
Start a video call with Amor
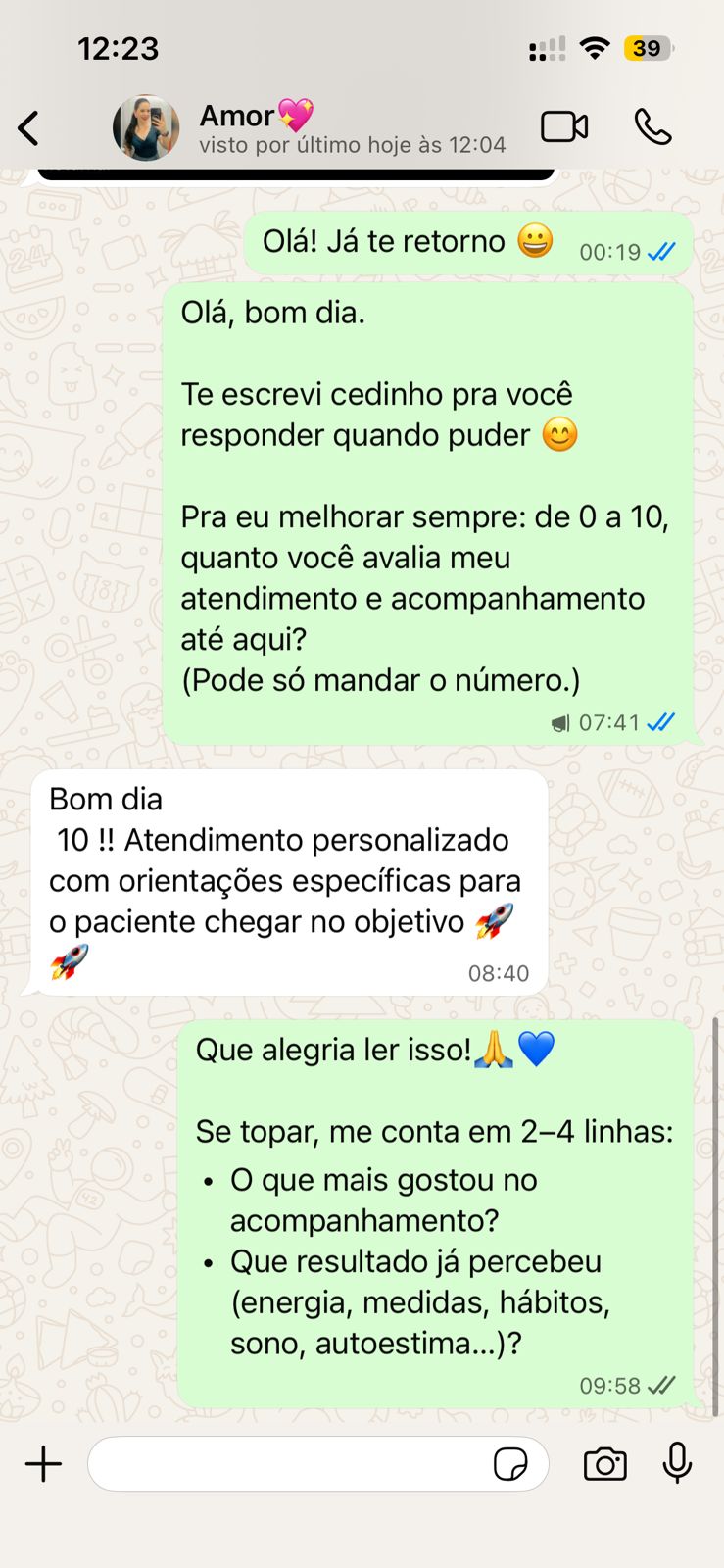coord(564,127)
